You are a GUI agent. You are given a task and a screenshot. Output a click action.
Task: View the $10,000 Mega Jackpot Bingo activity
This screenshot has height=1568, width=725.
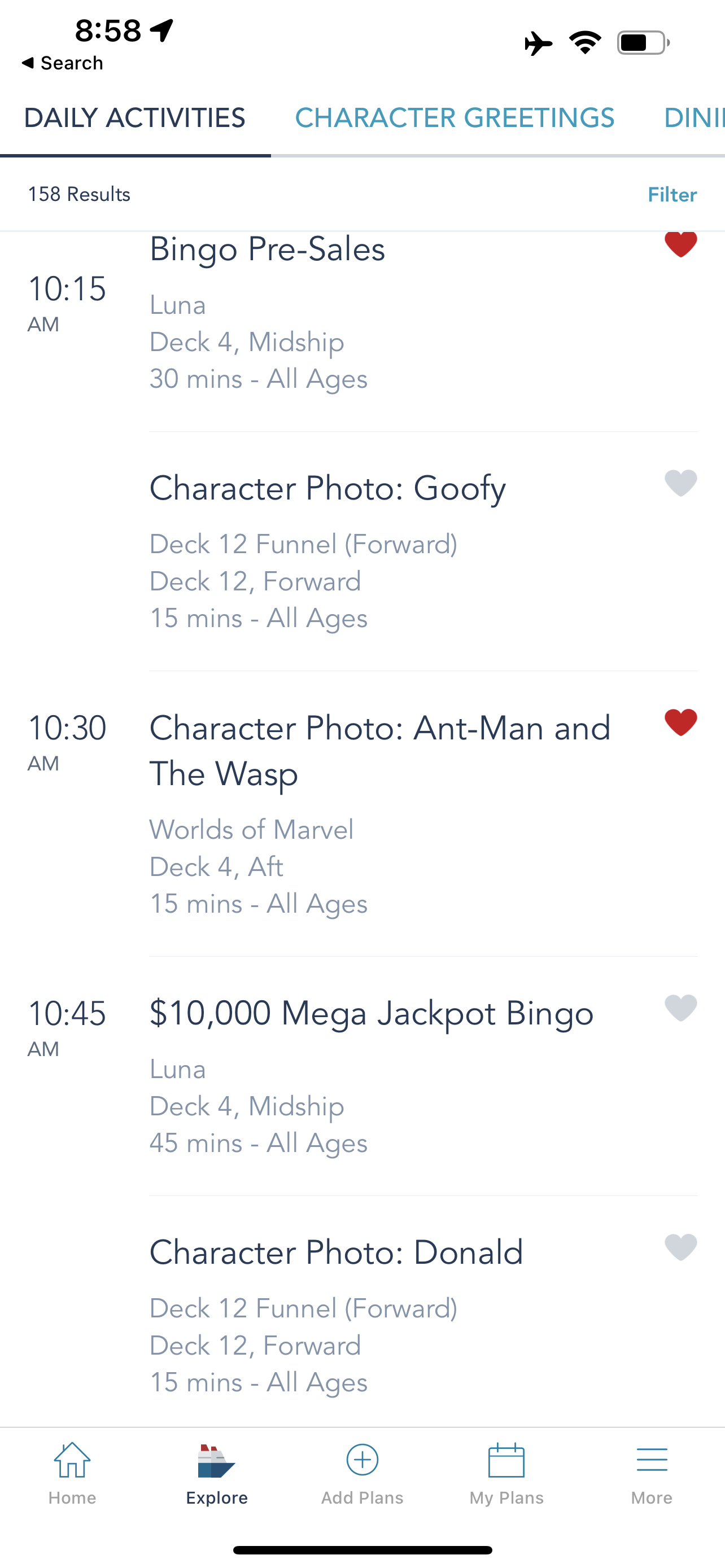pyautogui.click(x=372, y=1014)
